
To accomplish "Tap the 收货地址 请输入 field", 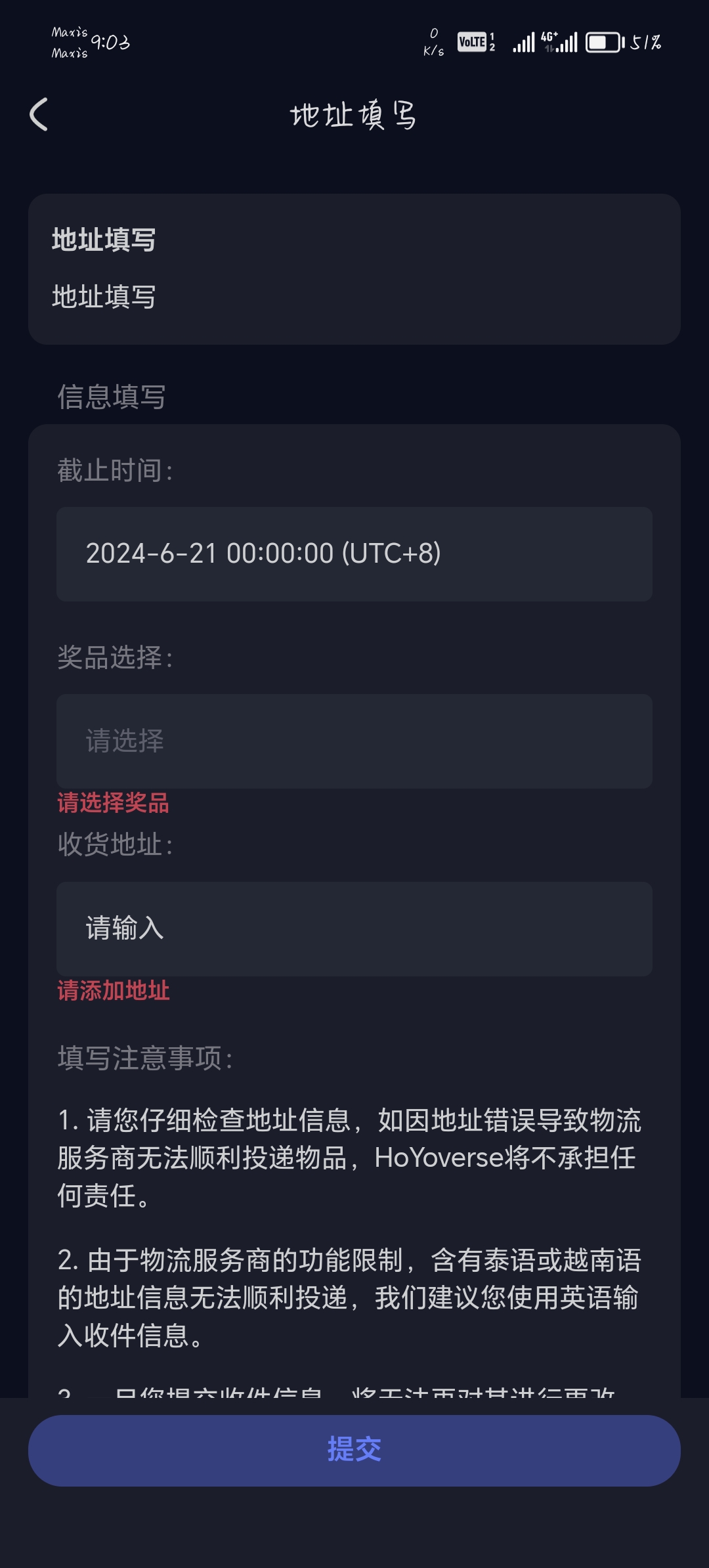I will click(x=354, y=928).
